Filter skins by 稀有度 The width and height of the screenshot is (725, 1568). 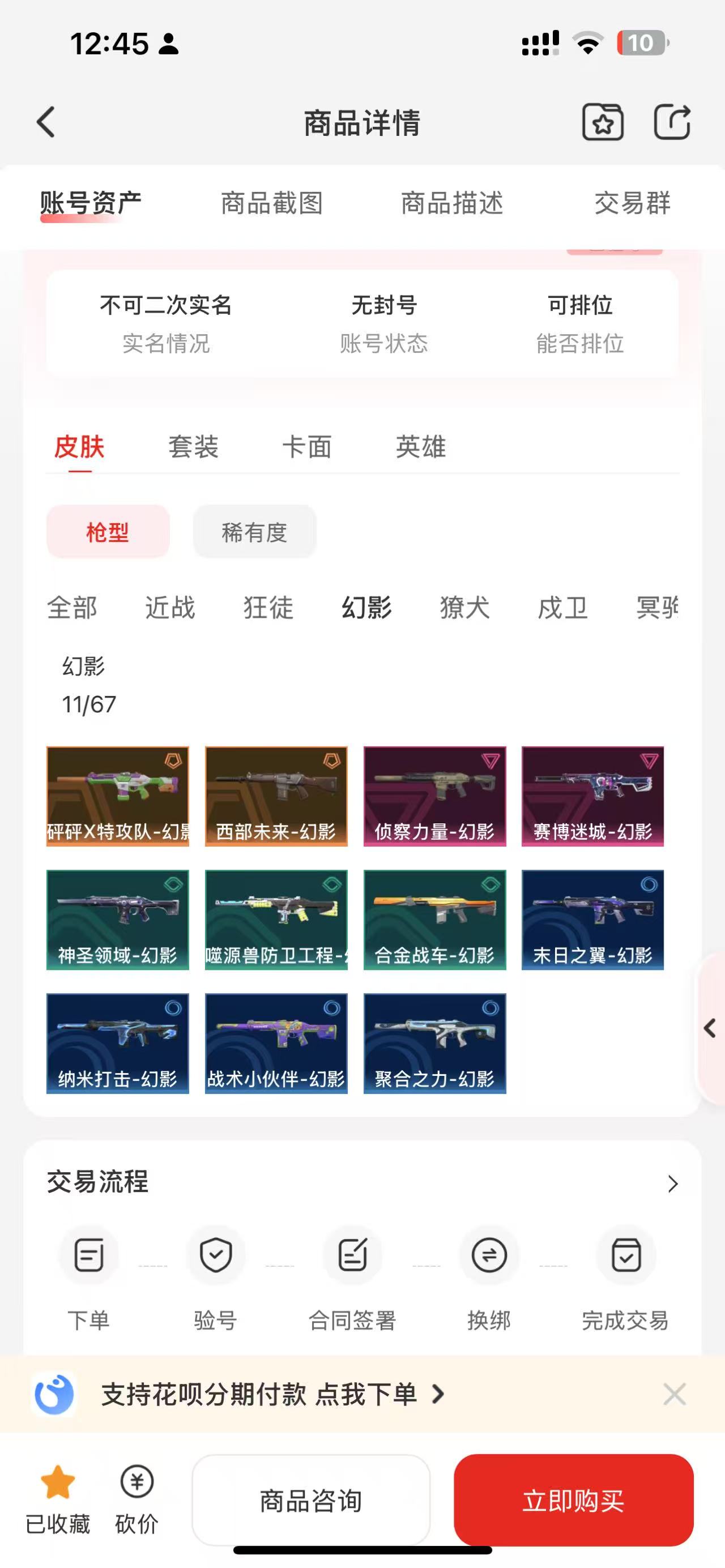254,532
